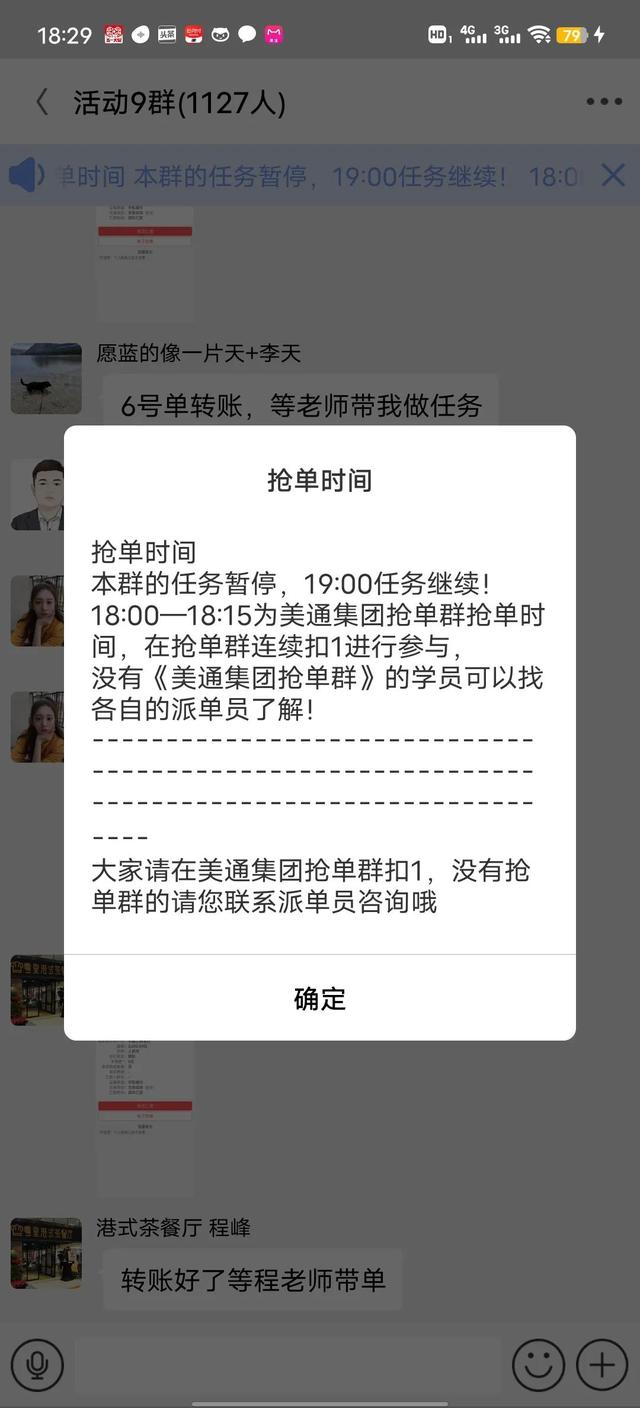Viewport: 640px width, 1408px height.
Task: Open 愿蓝的像一片天+李天's avatar profile
Action: point(46,378)
